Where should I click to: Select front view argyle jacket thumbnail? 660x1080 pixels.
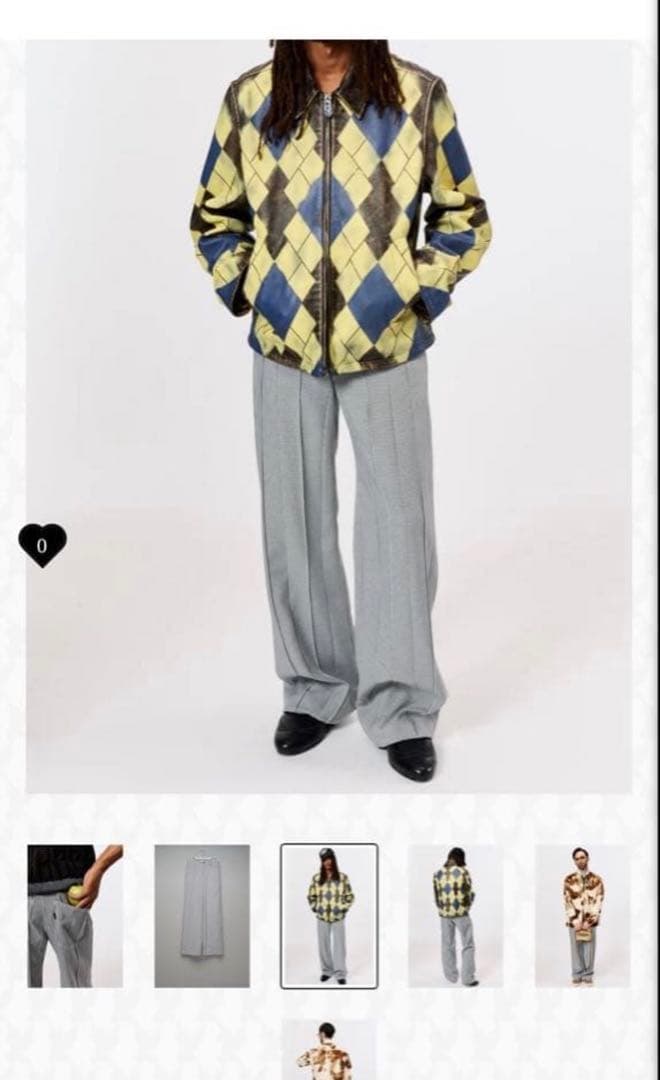[x=329, y=916]
